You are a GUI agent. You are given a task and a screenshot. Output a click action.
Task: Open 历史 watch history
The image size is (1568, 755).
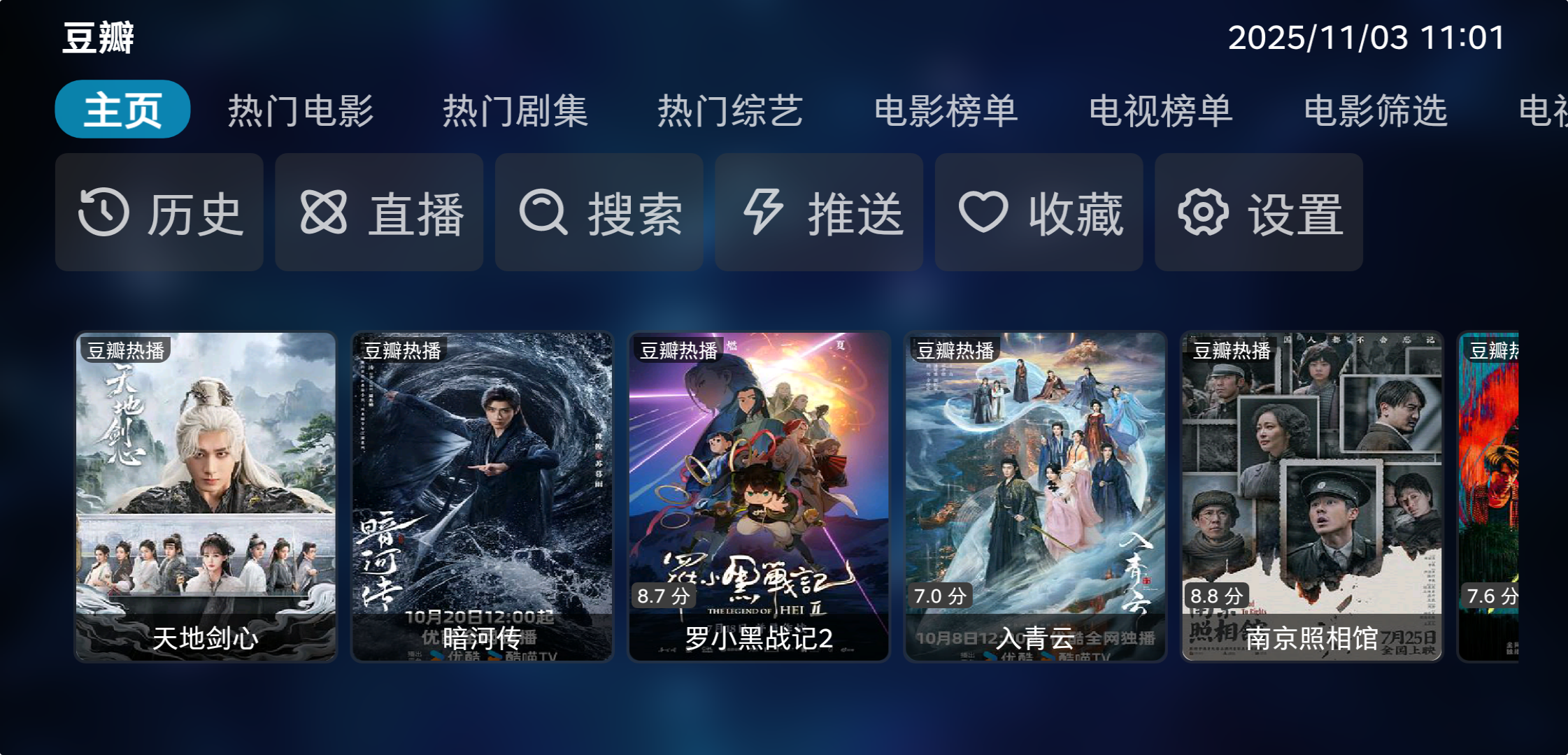(x=159, y=213)
